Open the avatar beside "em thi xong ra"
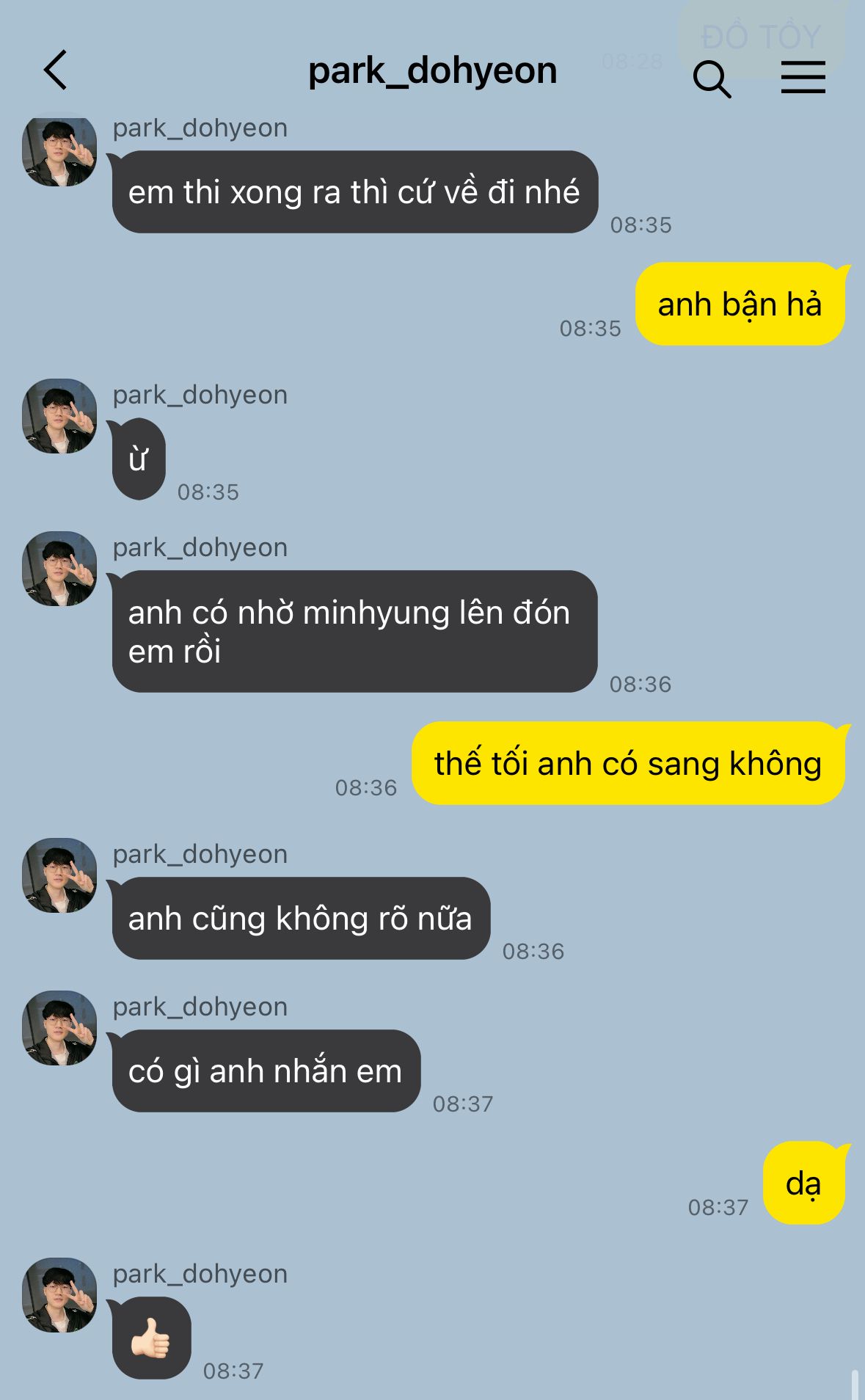This screenshot has width=865, height=1400. 59,150
